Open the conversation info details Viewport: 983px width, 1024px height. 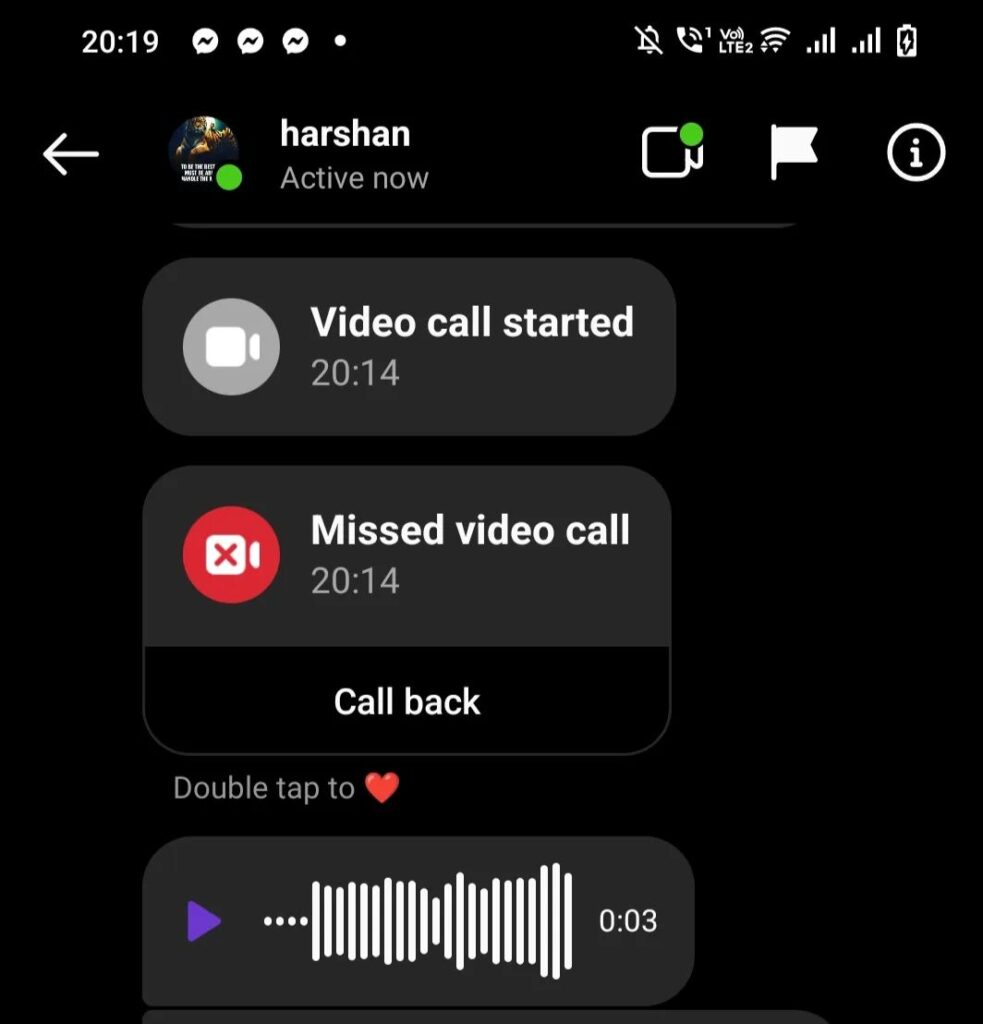click(915, 153)
